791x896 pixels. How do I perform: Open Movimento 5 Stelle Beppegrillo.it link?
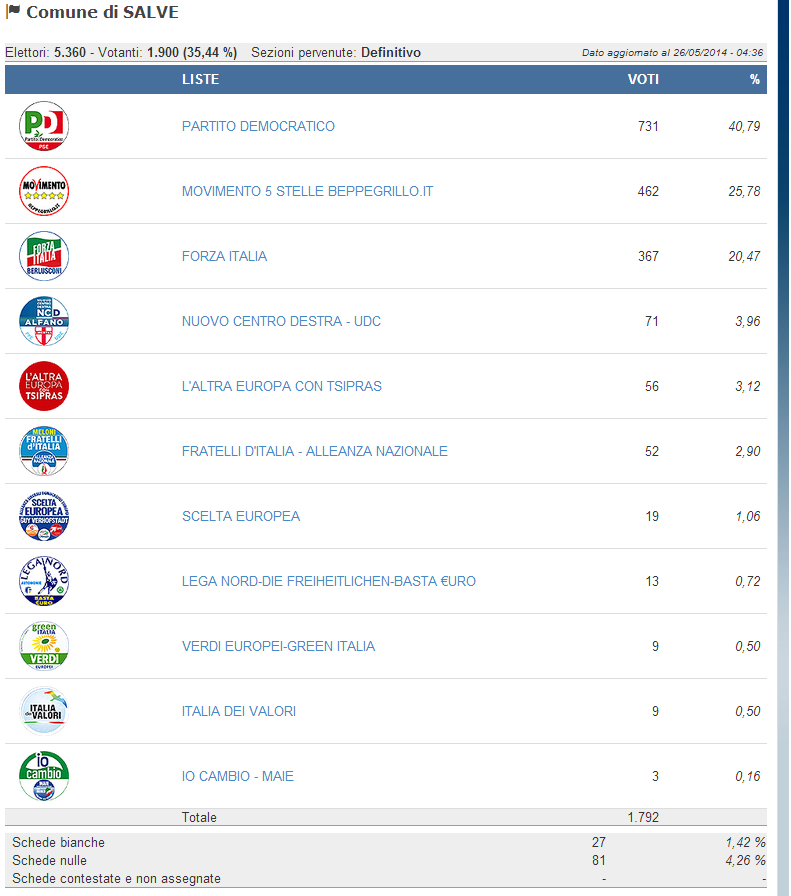tap(307, 191)
